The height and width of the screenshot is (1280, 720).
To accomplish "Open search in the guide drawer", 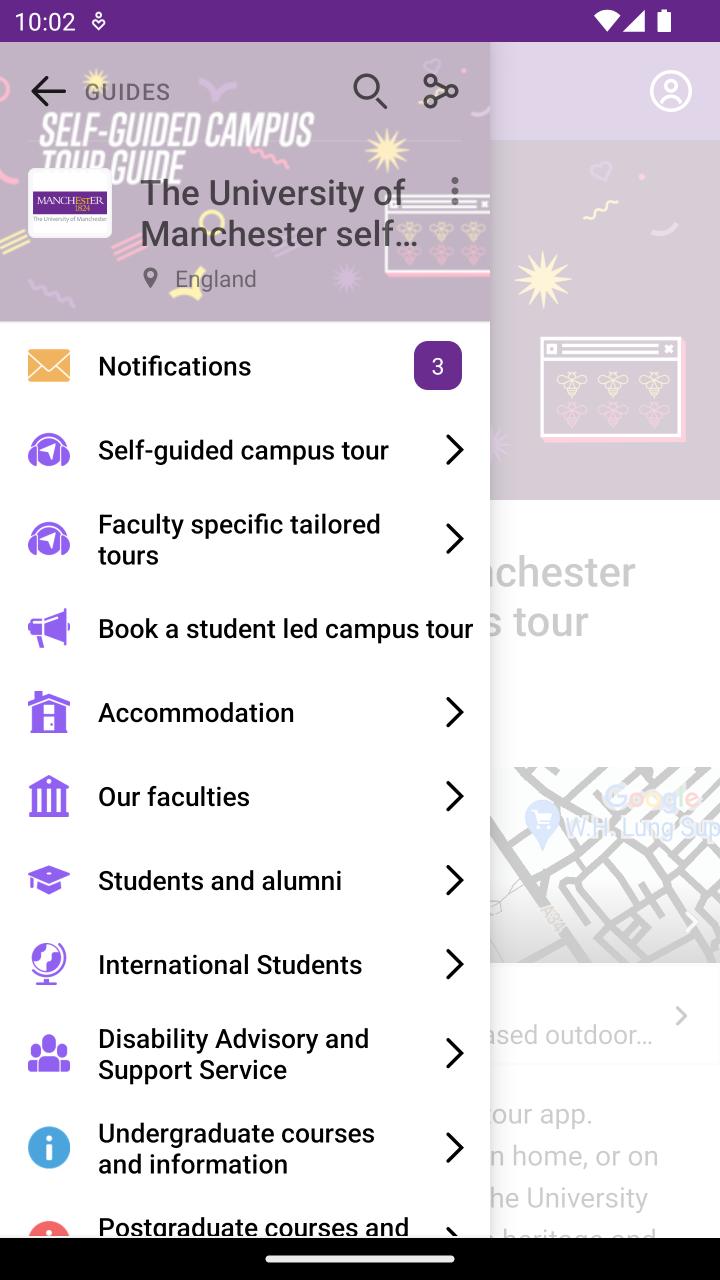I will click(x=369, y=91).
